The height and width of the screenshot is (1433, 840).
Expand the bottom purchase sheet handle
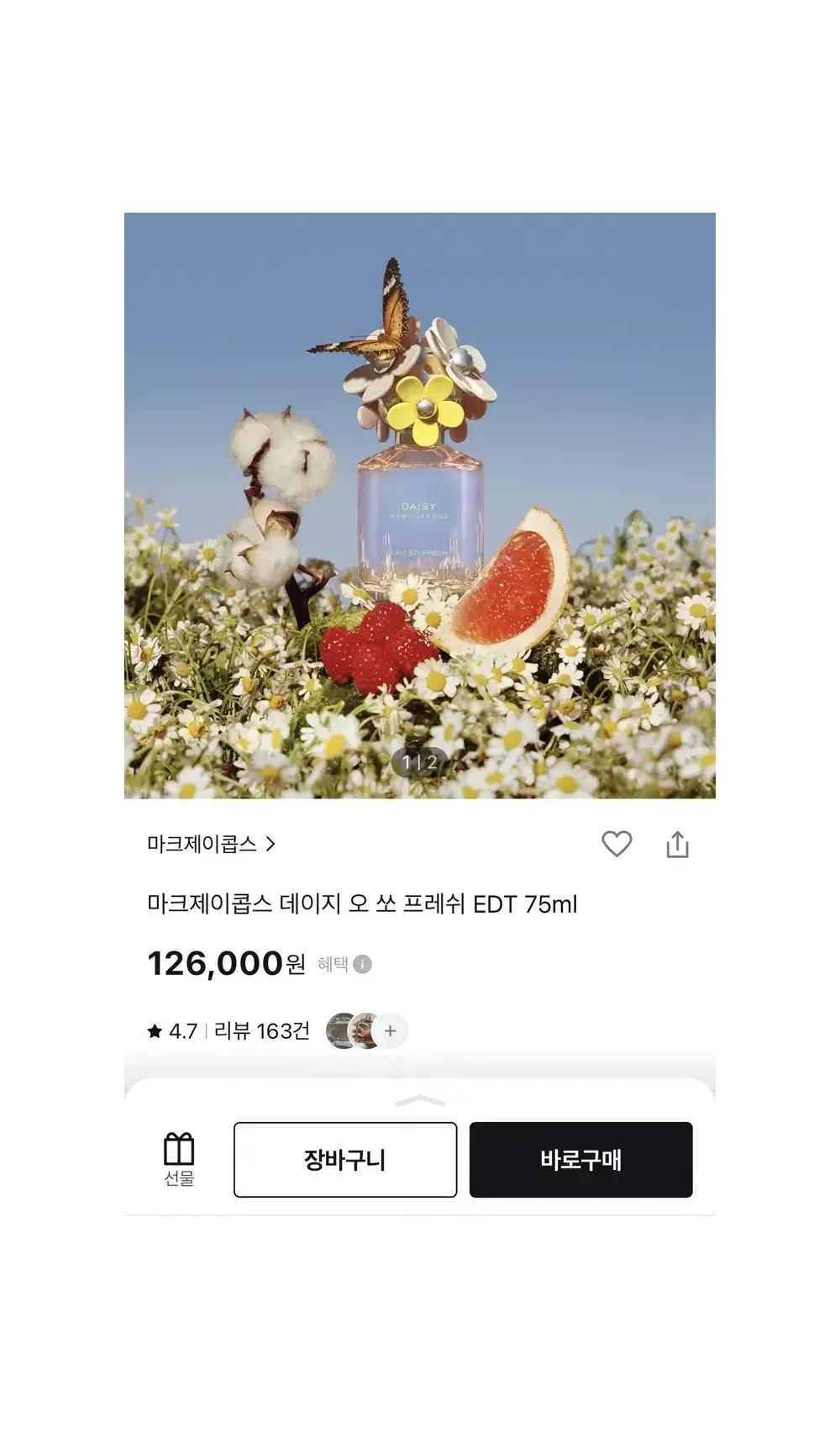(x=420, y=1100)
